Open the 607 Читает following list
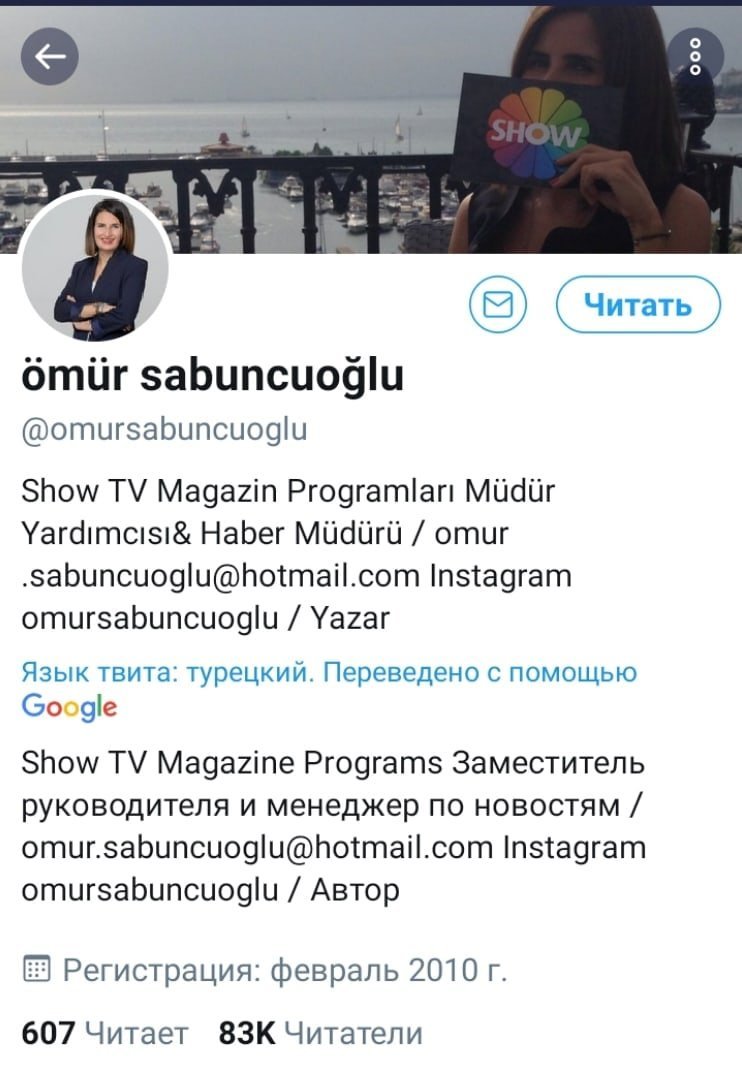 104,1033
